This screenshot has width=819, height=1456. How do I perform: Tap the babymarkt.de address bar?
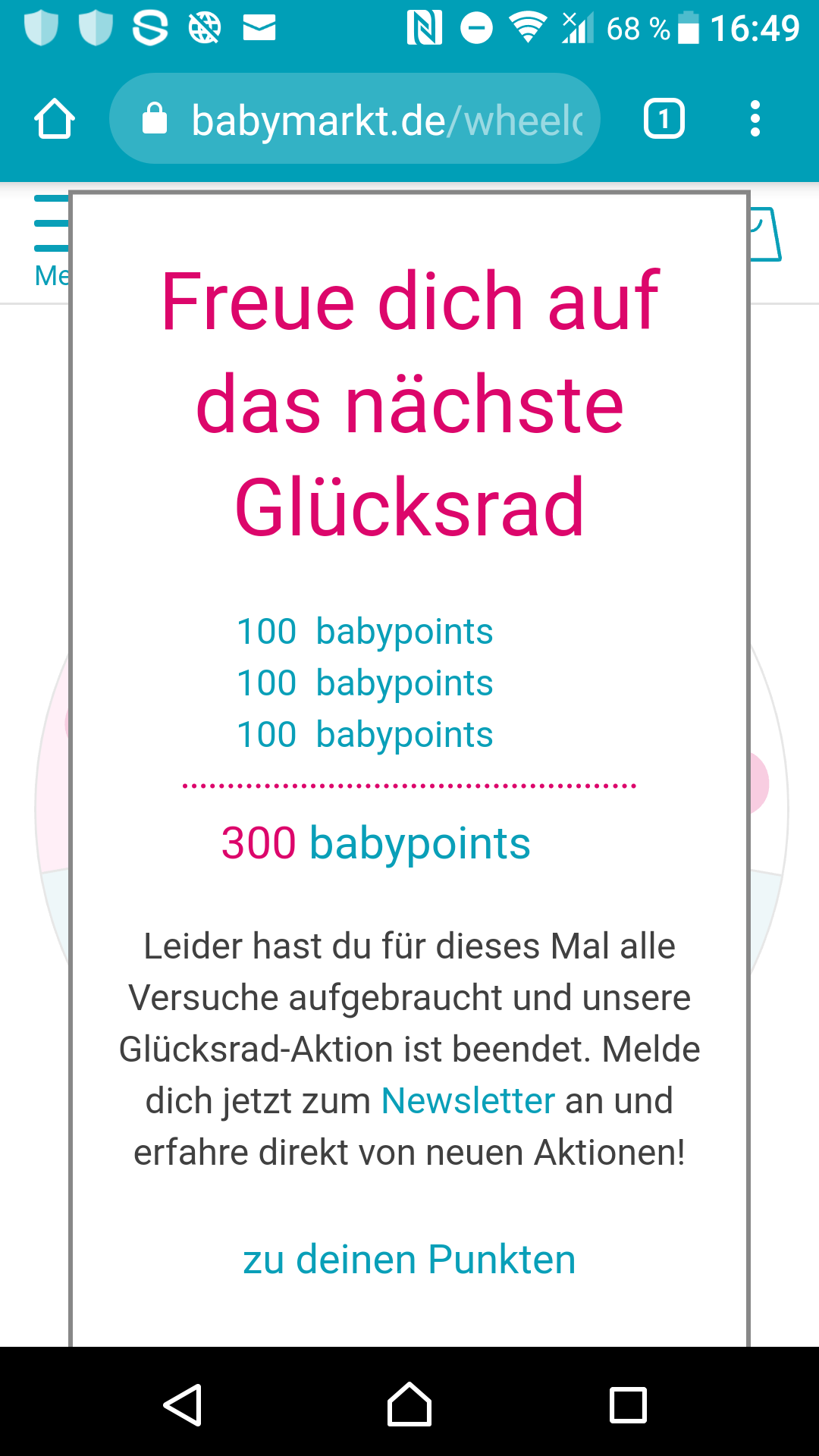click(x=355, y=118)
